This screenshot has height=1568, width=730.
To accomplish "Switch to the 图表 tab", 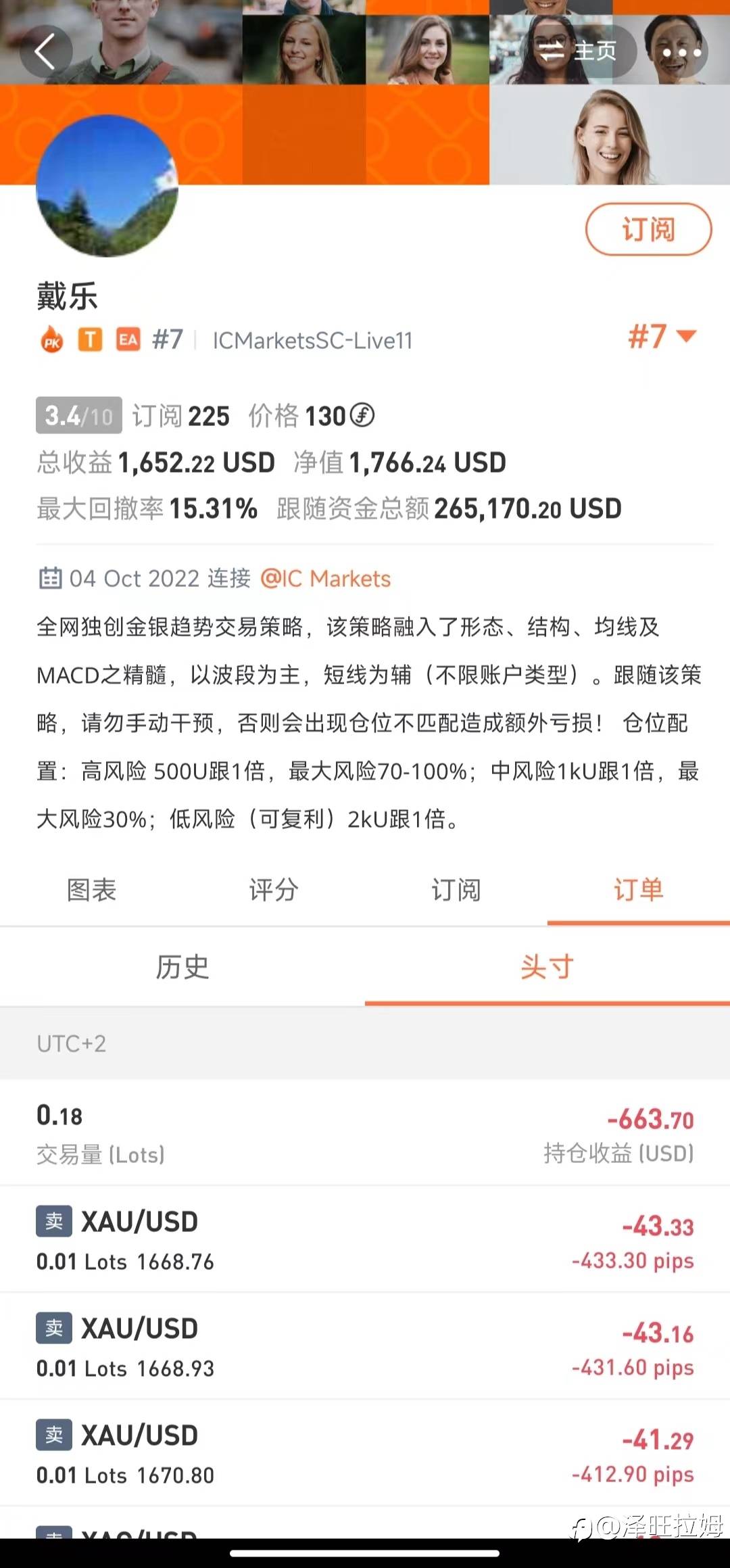I will [x=92, y=890].
